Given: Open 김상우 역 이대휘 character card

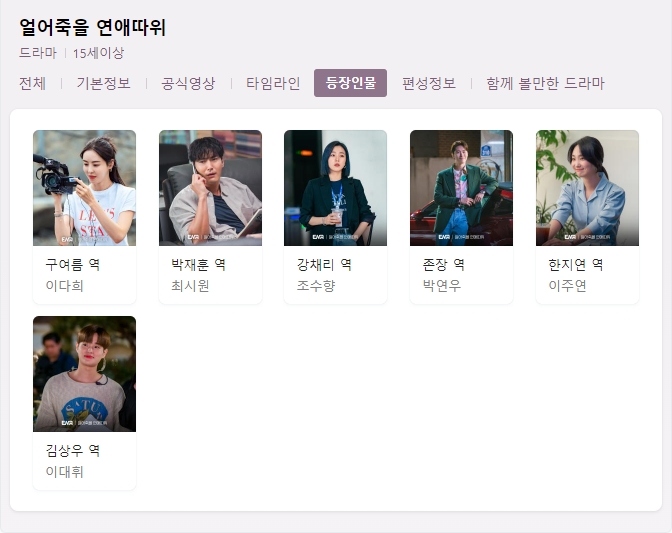Looking at the screenshot, I should tap(84, 402).
